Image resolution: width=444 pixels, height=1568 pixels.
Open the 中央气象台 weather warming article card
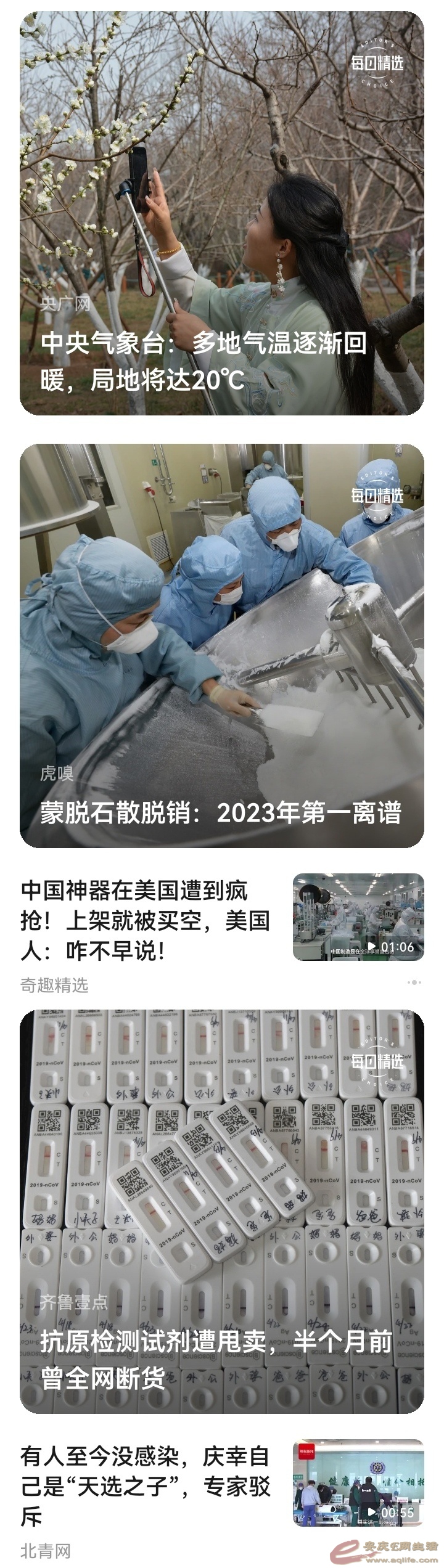222,213
